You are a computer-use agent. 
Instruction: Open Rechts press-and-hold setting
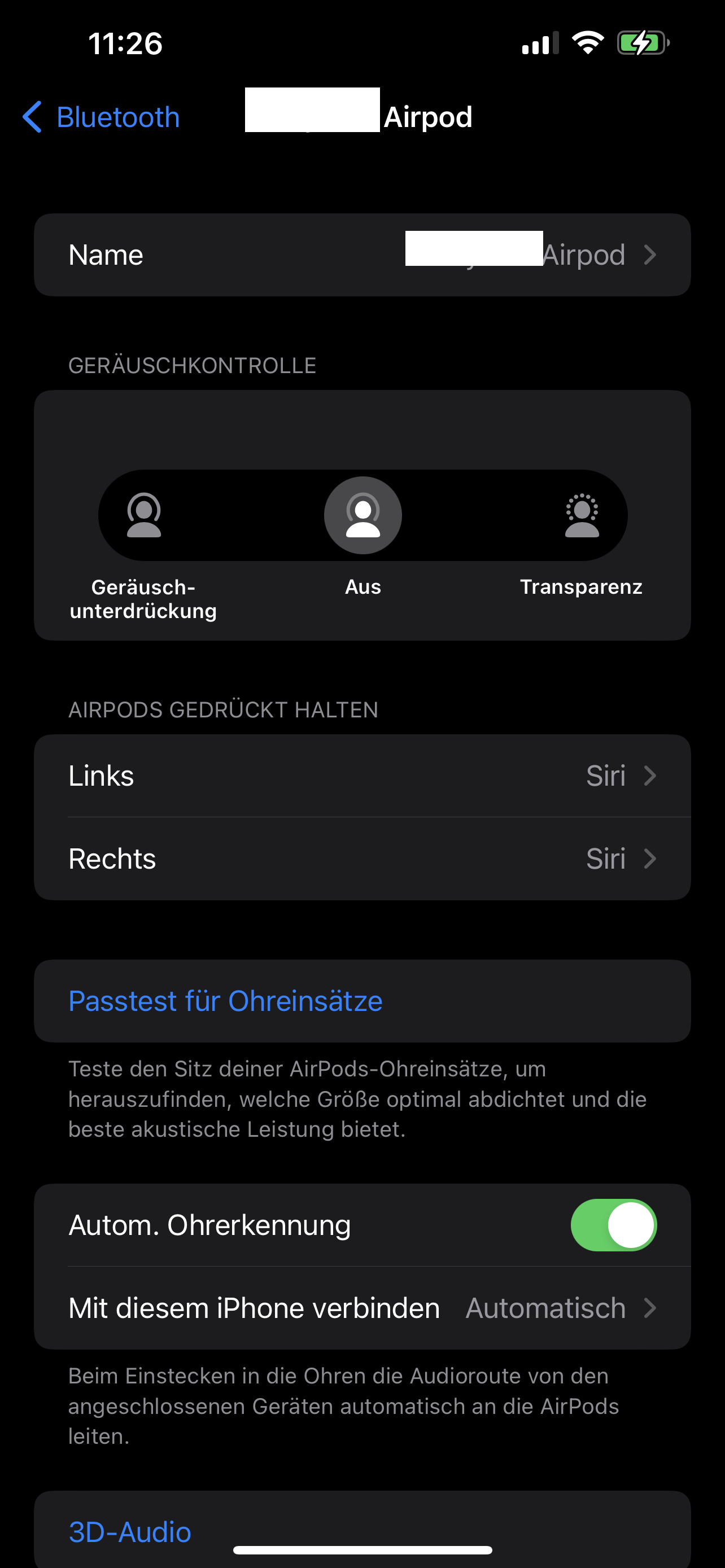click(x=362, y=859)
